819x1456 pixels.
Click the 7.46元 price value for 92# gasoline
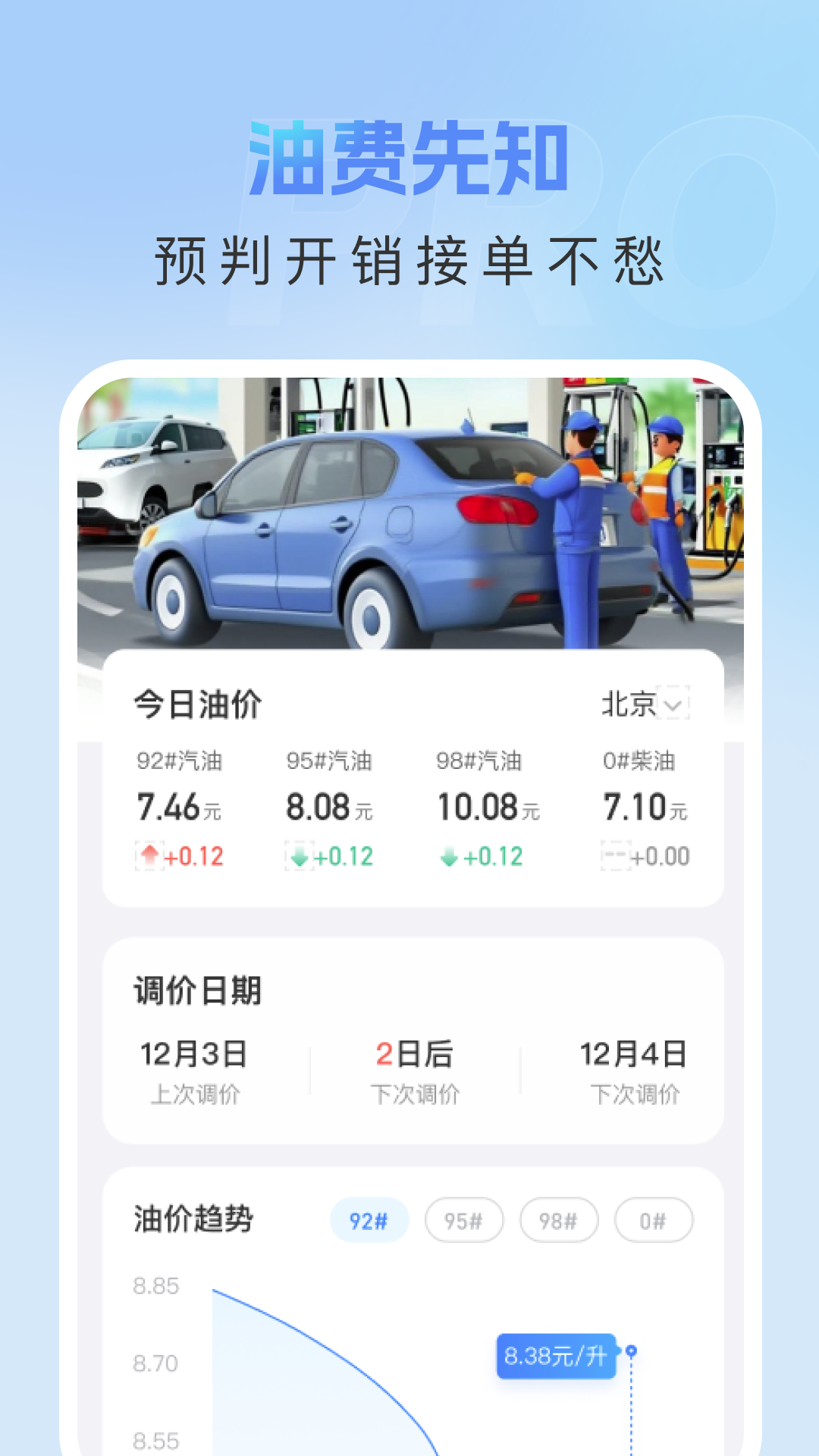176,806
